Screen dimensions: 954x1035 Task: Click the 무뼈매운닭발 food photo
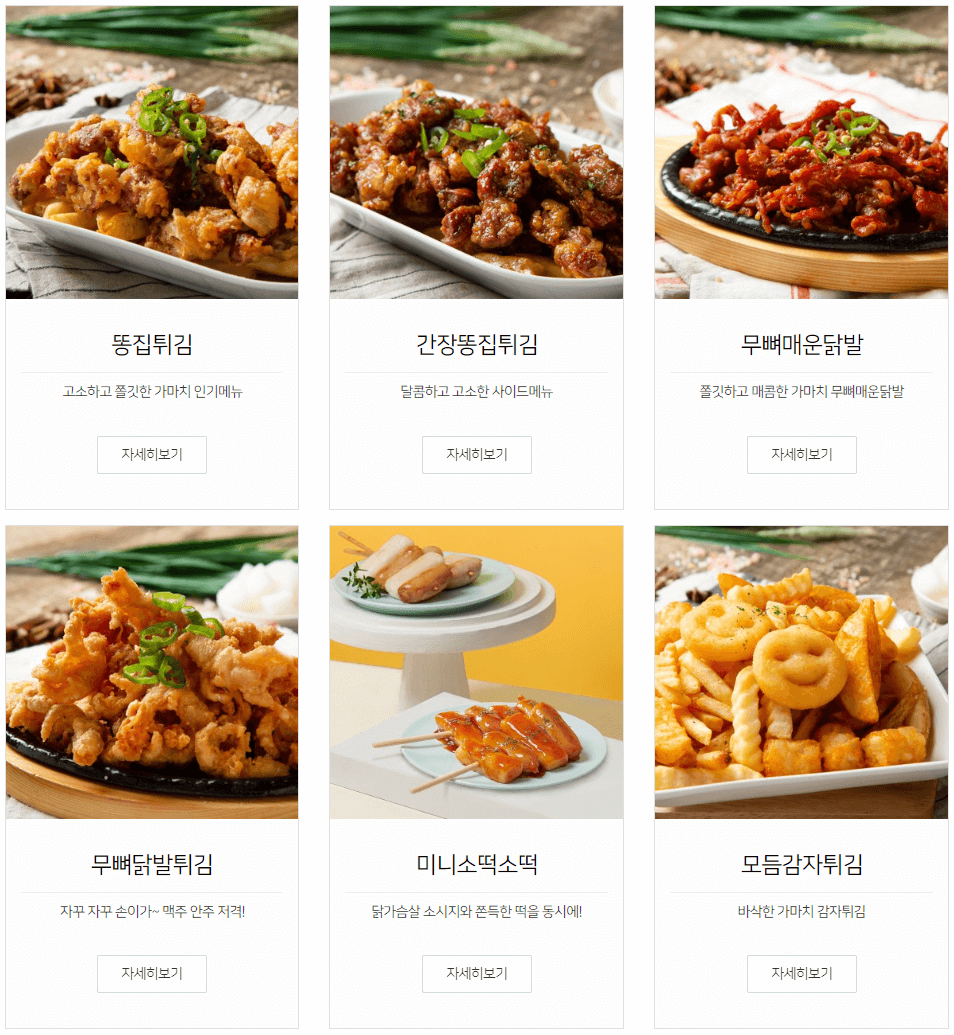tap(801, 152)
